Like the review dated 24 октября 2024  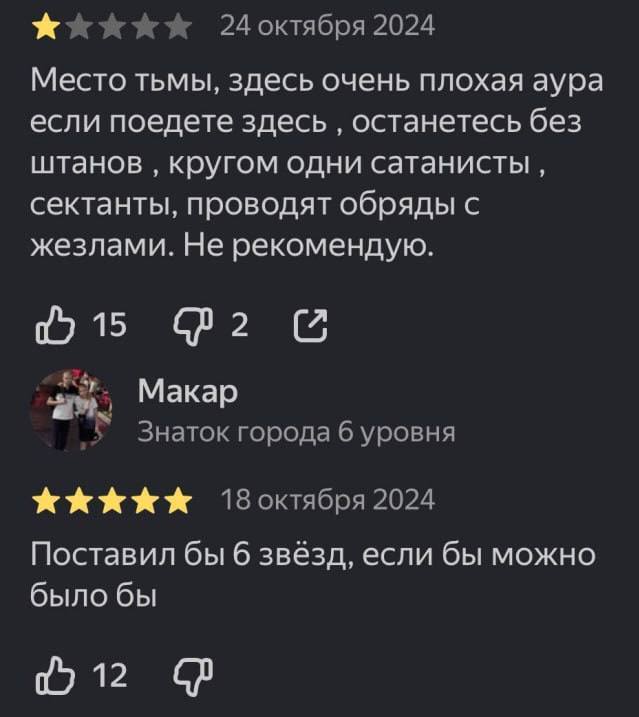pyautogui.click(x=53, y=325)
